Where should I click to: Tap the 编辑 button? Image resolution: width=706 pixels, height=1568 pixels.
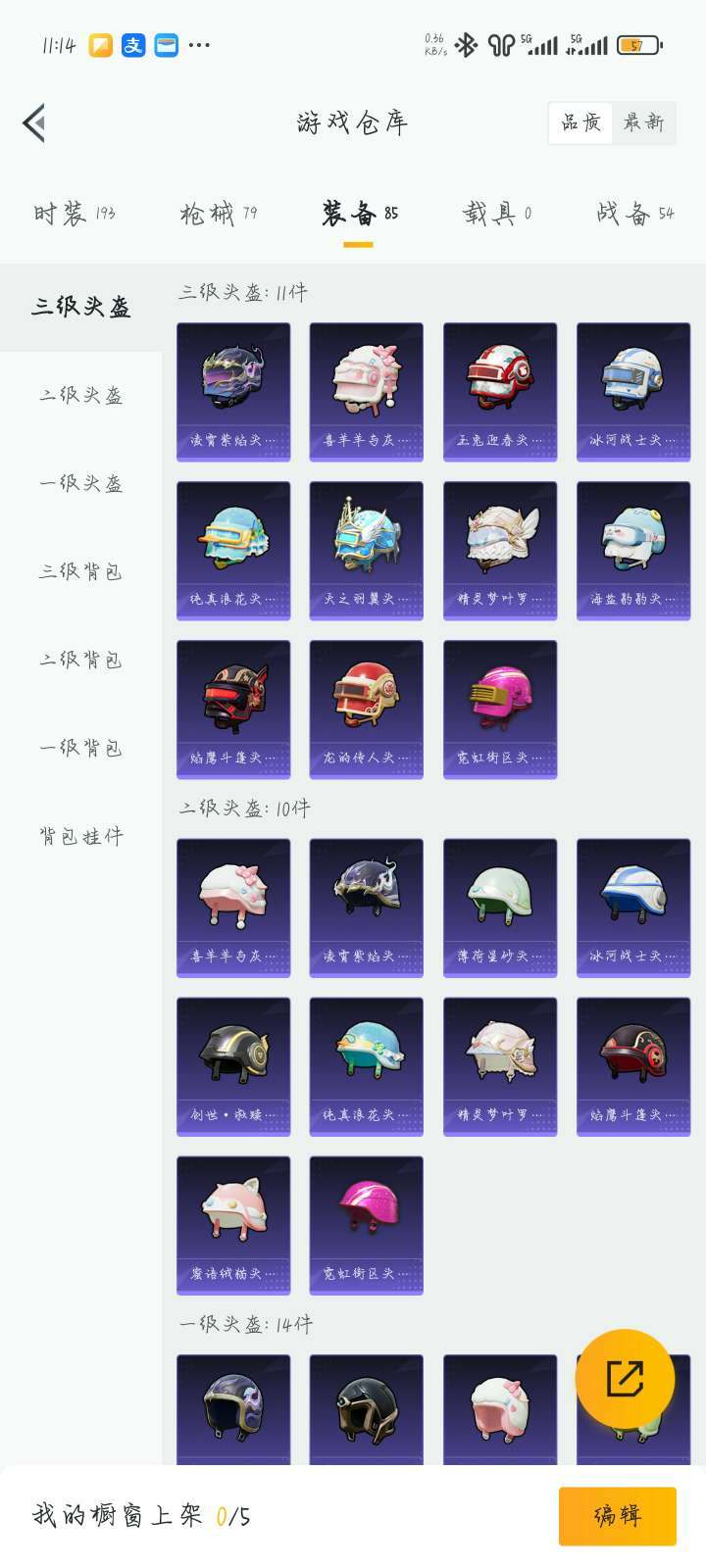pos(617,1515)
